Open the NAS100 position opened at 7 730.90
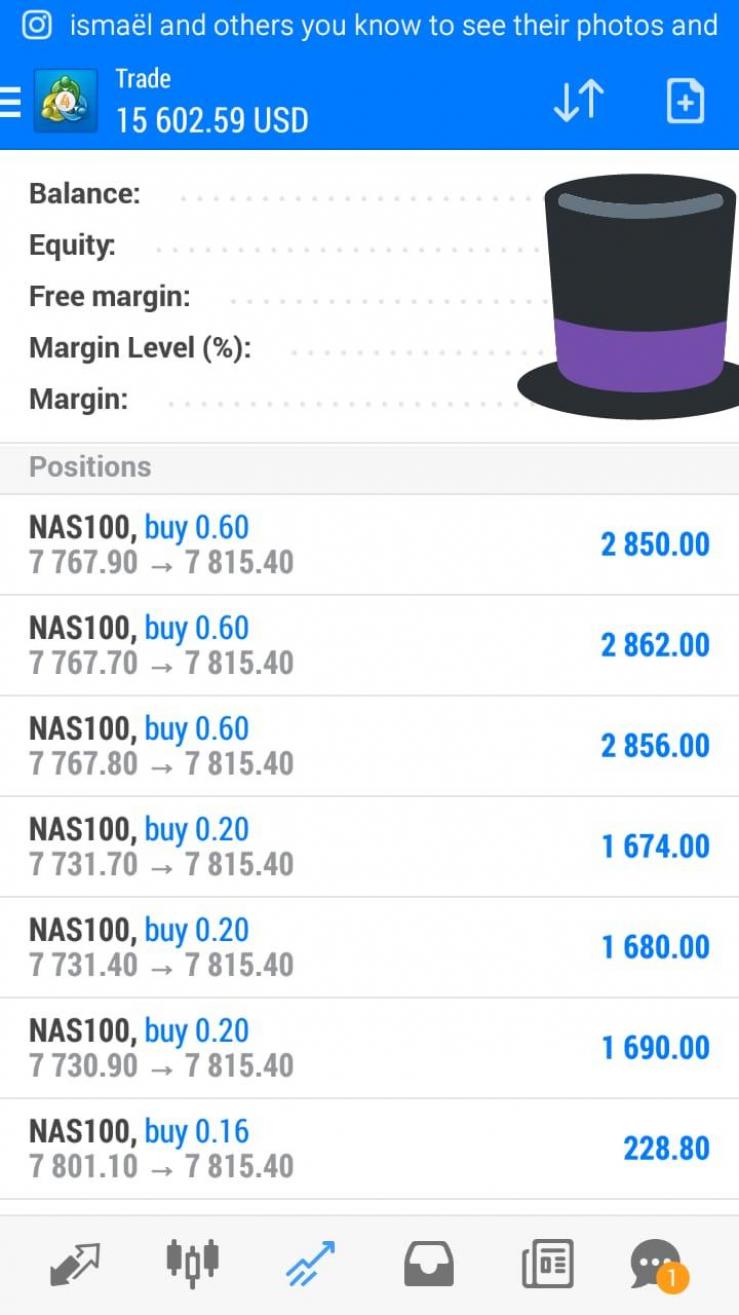This screenshot has width=739, height=1315. point(369,1049)
